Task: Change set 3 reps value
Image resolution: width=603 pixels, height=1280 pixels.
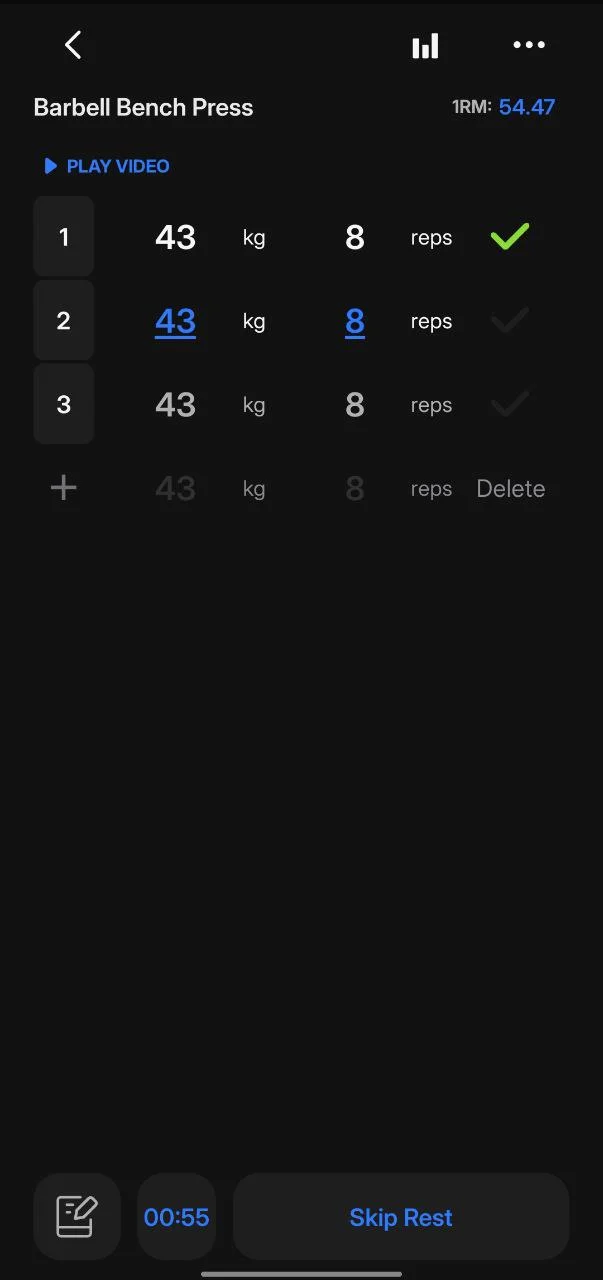Action: point(354,405)
